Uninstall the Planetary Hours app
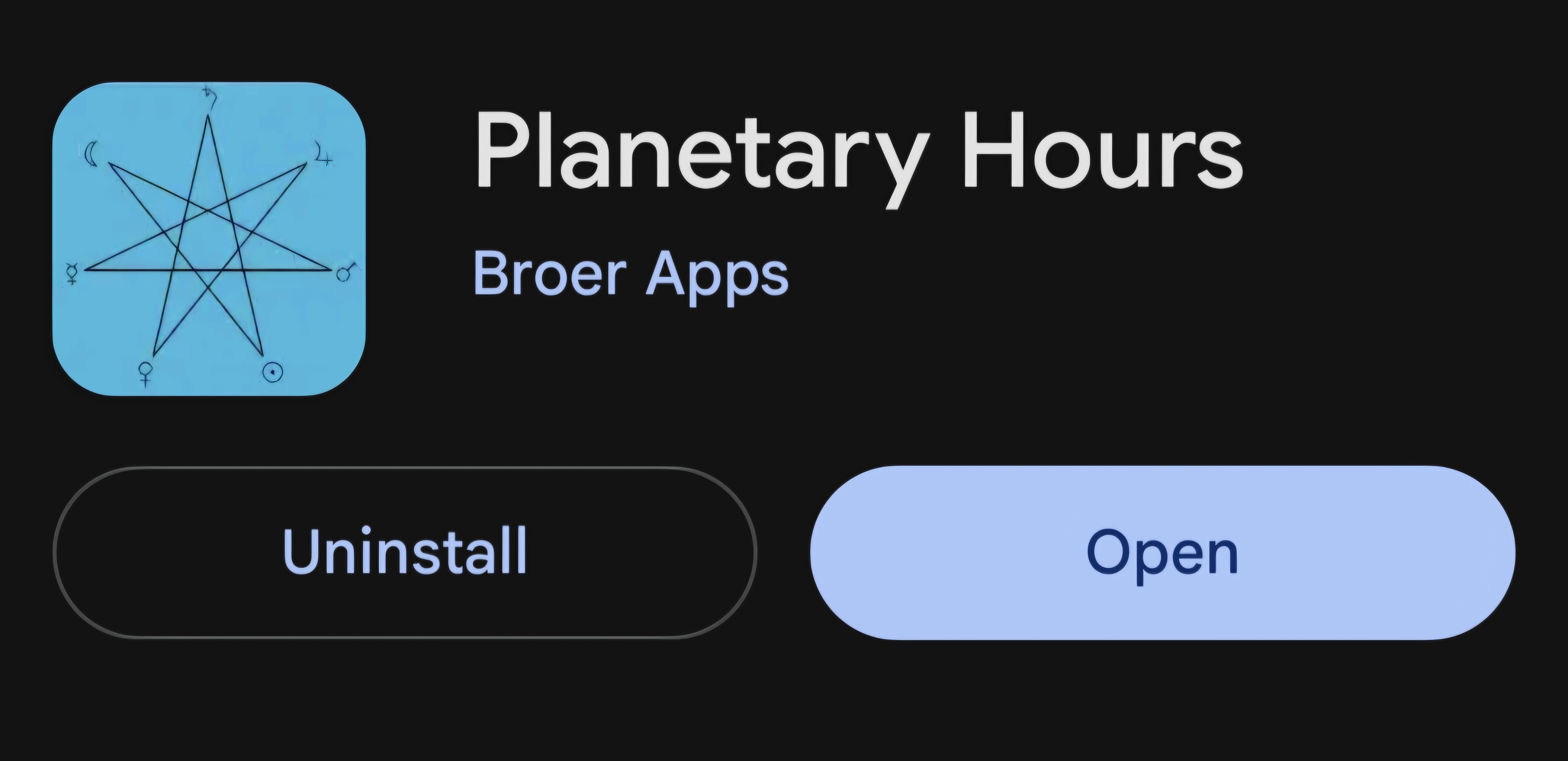Image resolution: width=1568 pixels, height=761 pixels. pos(405,552)
